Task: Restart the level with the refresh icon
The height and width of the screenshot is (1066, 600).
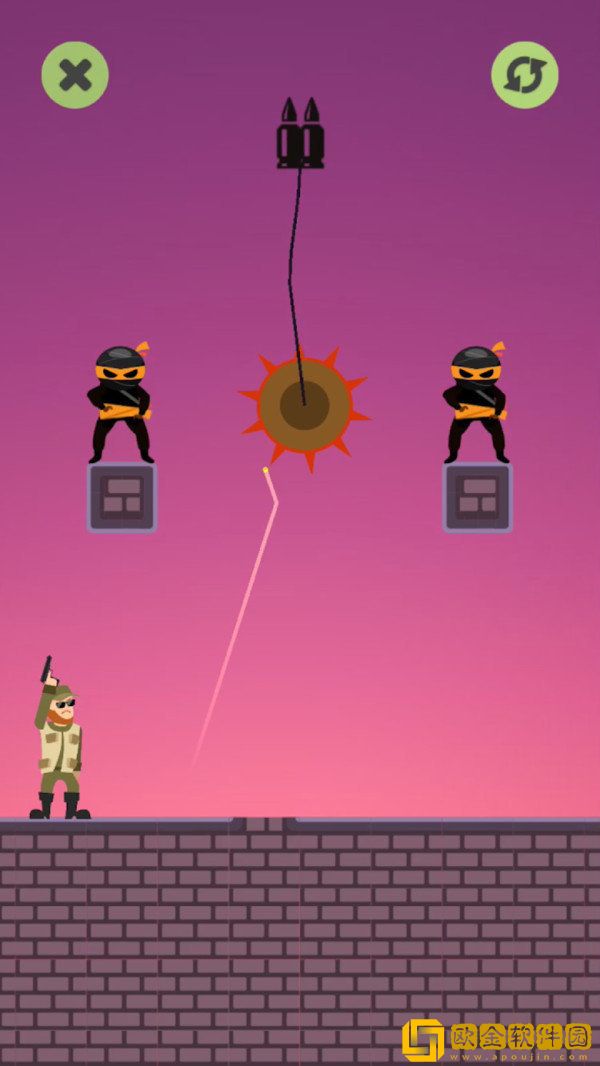Action: 524,75
